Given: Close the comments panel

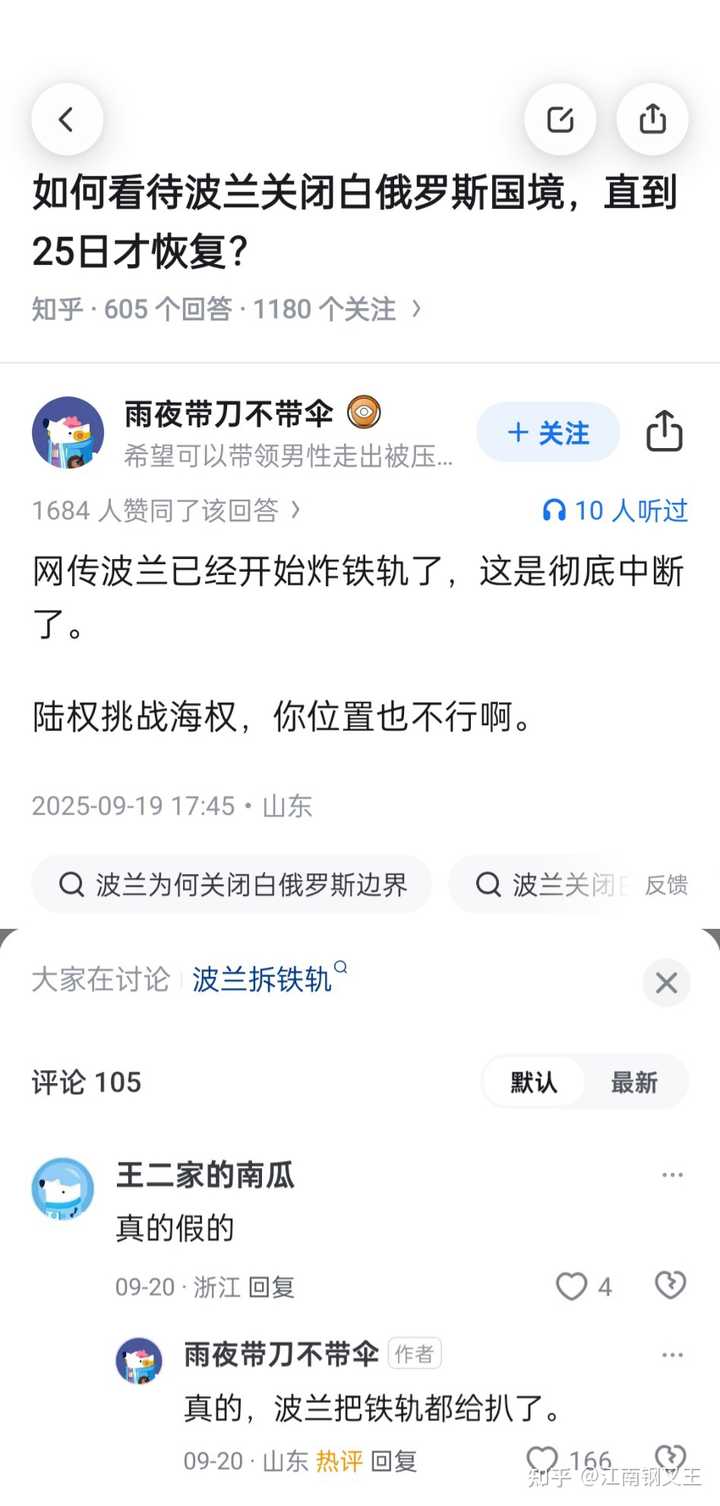Looking at the screenshot, I should pyautogui.click(x=666, y=982).
